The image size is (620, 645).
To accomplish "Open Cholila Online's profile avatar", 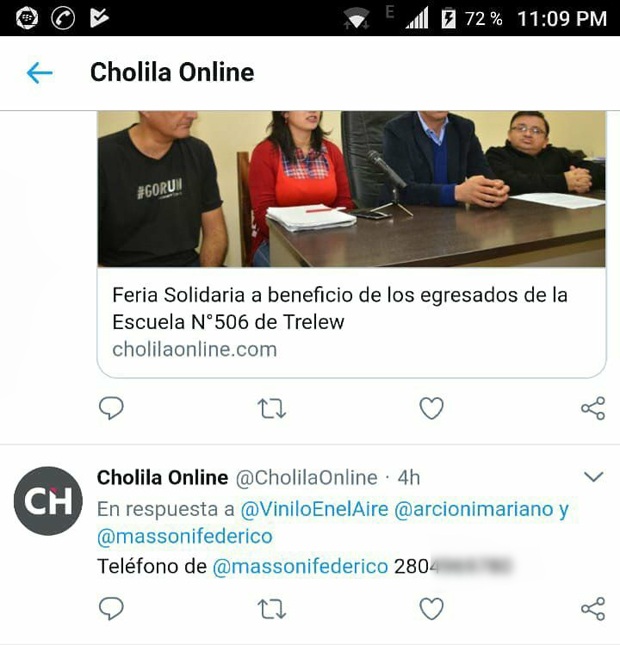I will coord(48,501).
